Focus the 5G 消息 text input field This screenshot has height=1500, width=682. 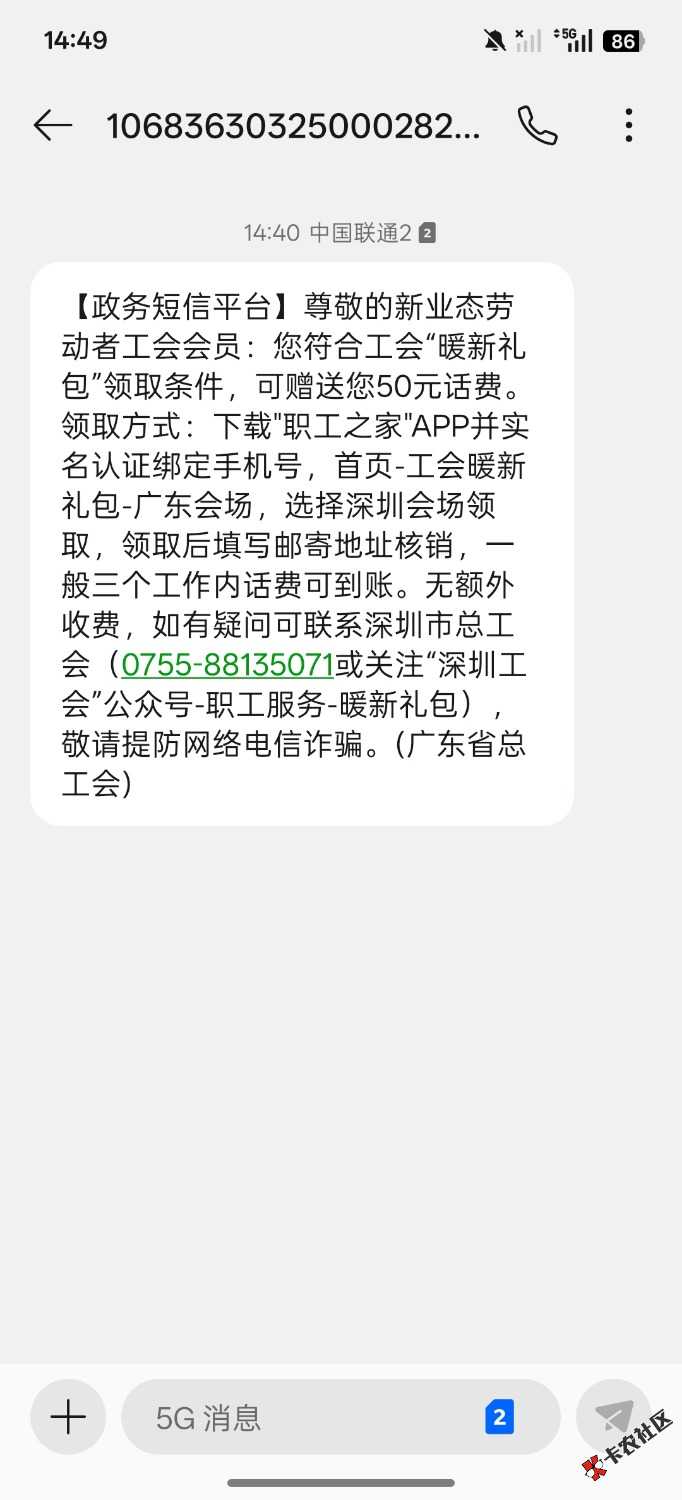coord(300,1417)
